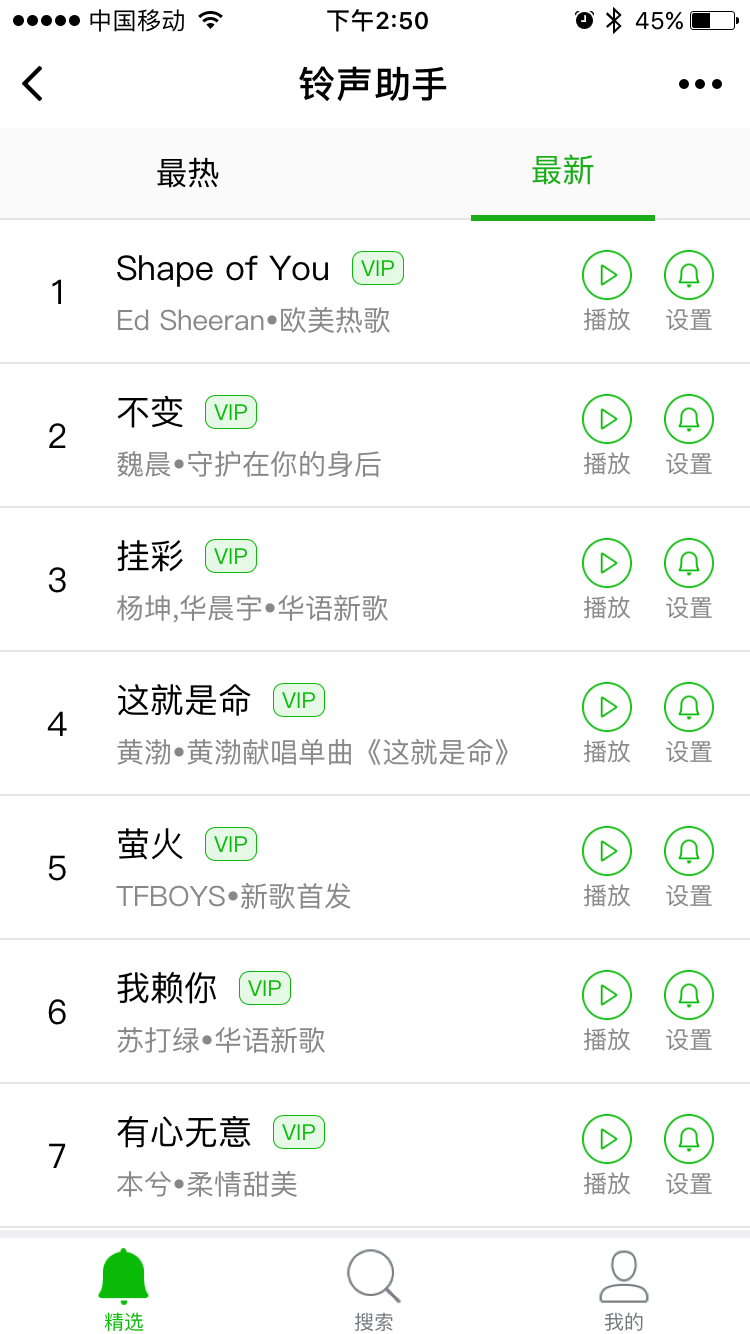The image size is (750, 1334).
Task: Play 这就是命 by 黄渤
Action: click(x=607, y=707)
